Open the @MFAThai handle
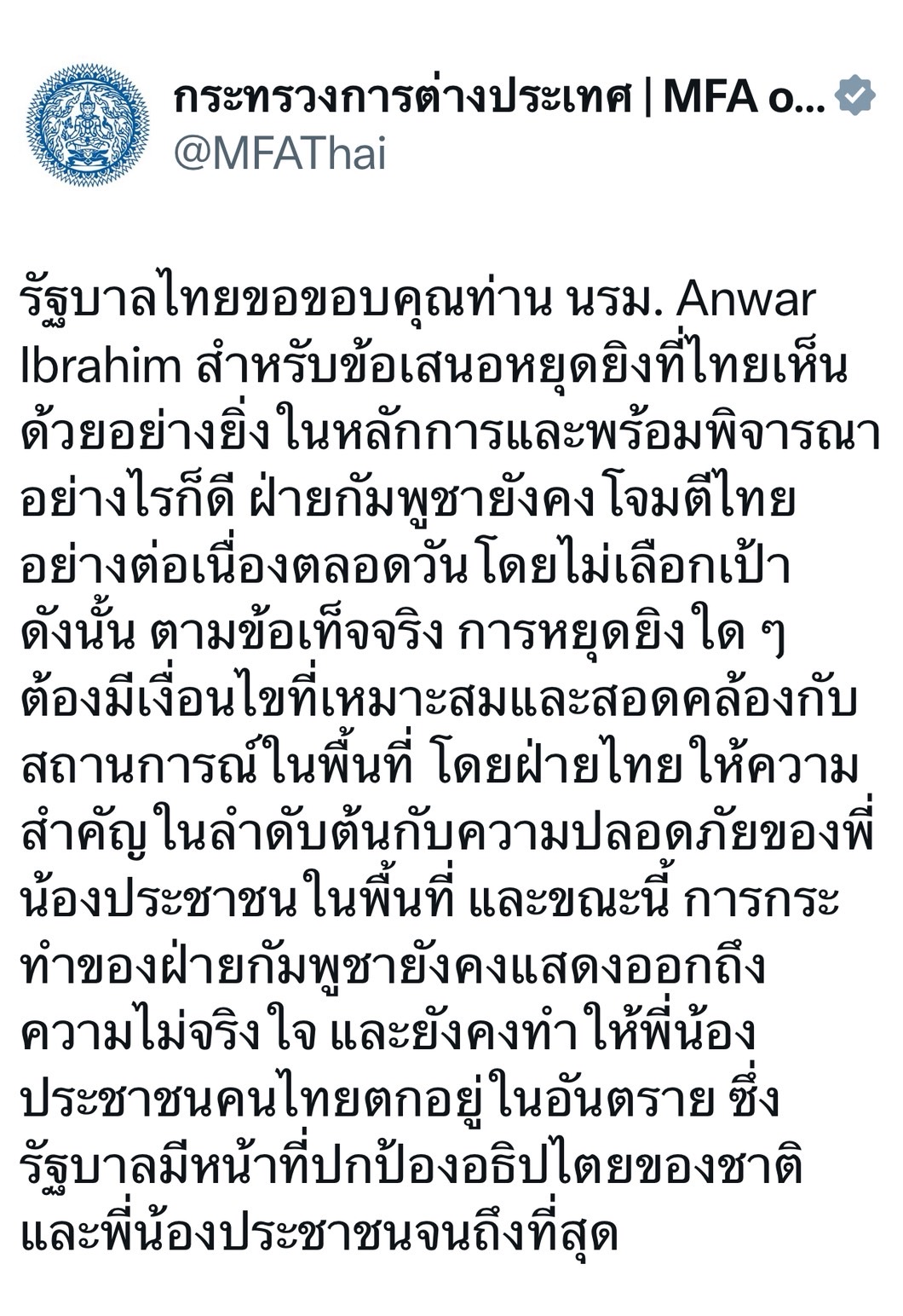This screenshot has width=903, height=1316. tap(279, 154)
